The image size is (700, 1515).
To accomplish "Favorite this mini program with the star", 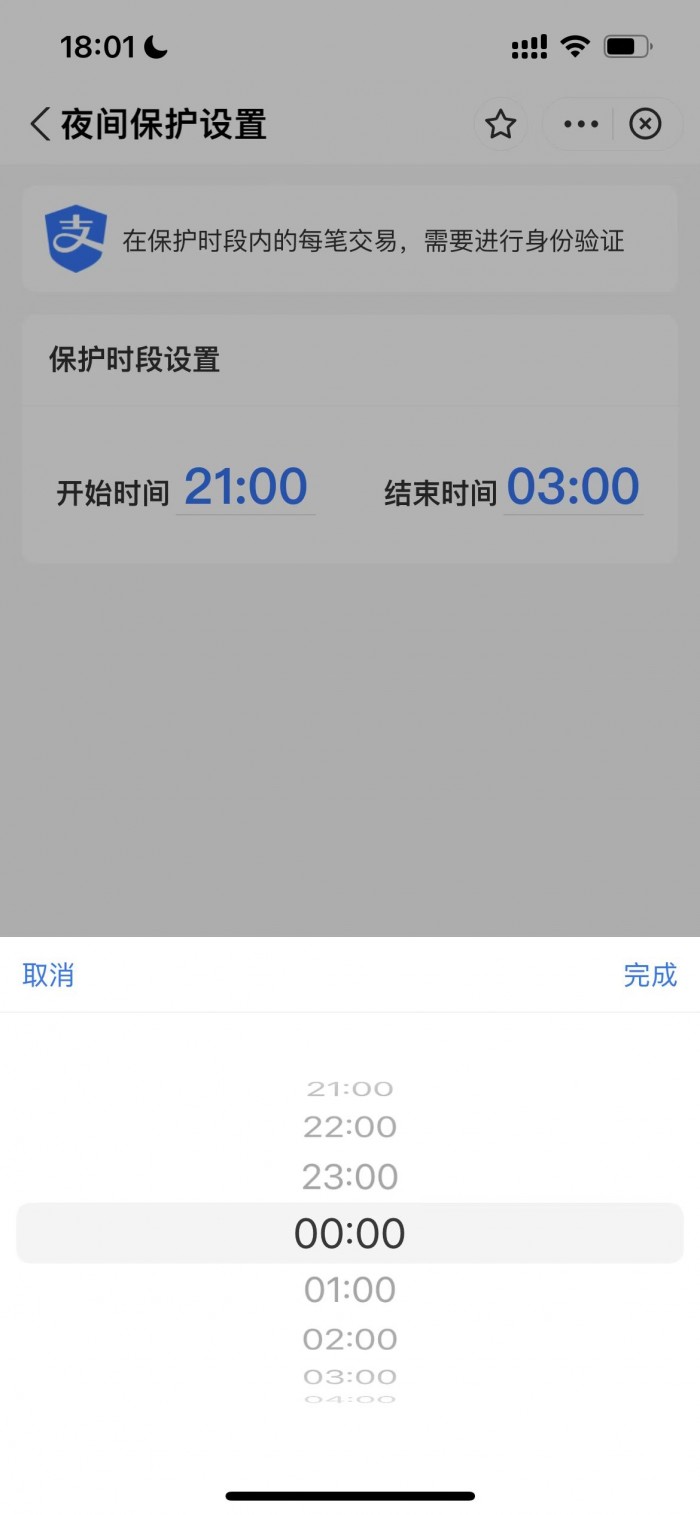I will pos(500,125).
